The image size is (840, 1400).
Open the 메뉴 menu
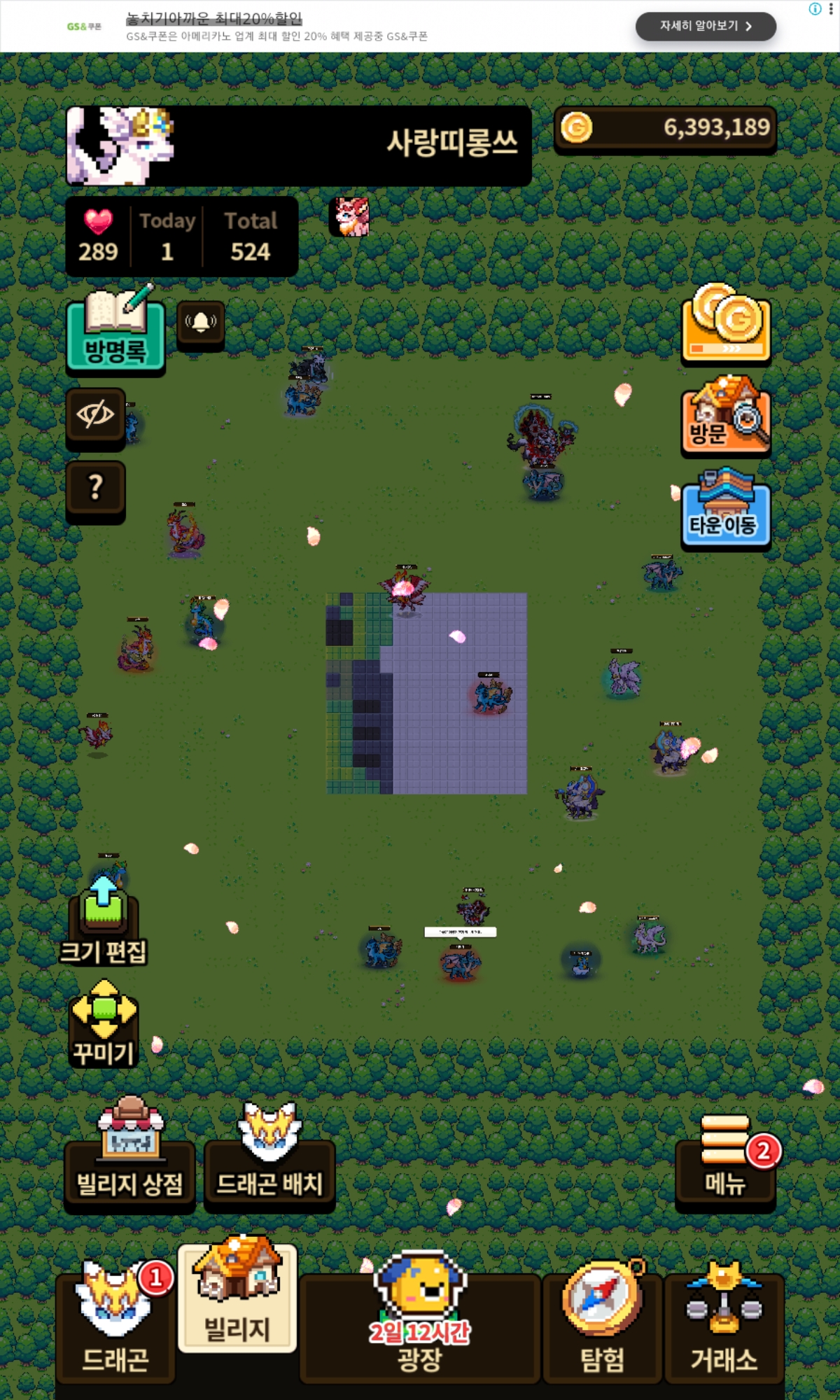725,1163
